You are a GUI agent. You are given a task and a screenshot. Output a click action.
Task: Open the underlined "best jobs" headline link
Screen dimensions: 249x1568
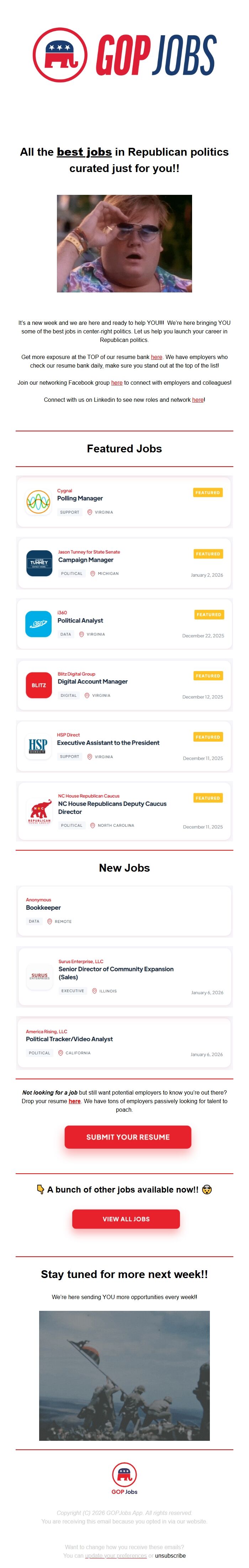84,152
